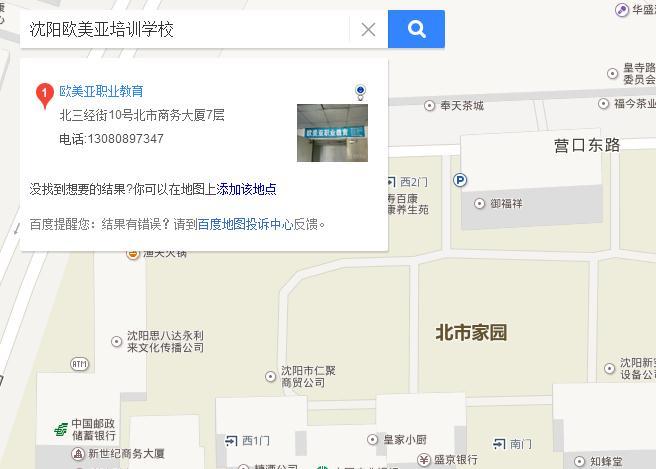This screenshot has width=656, height=469.
Task: Select 皇家小厨 restaurant on the map
Action: 397,440
